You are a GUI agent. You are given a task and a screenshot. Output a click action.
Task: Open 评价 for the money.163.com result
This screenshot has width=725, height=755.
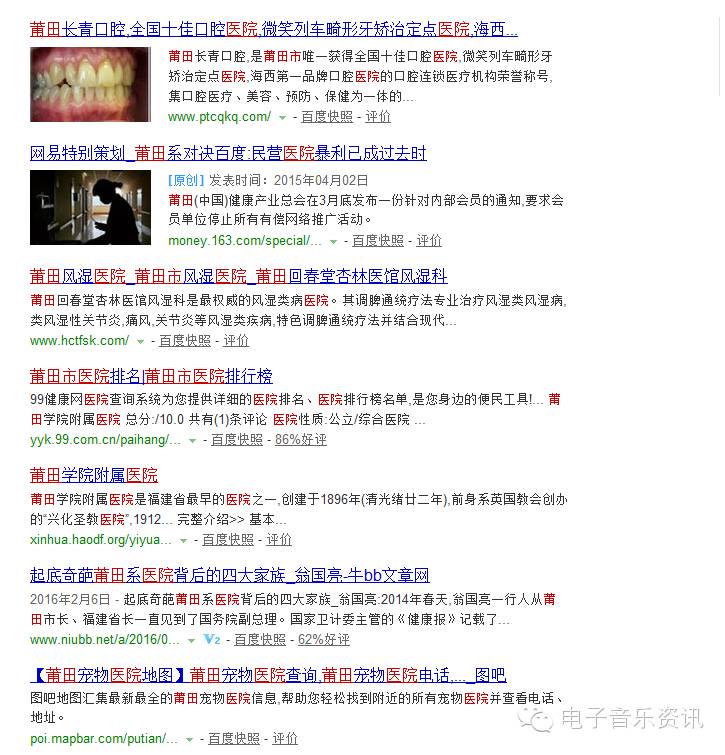[x=429, y=240]
